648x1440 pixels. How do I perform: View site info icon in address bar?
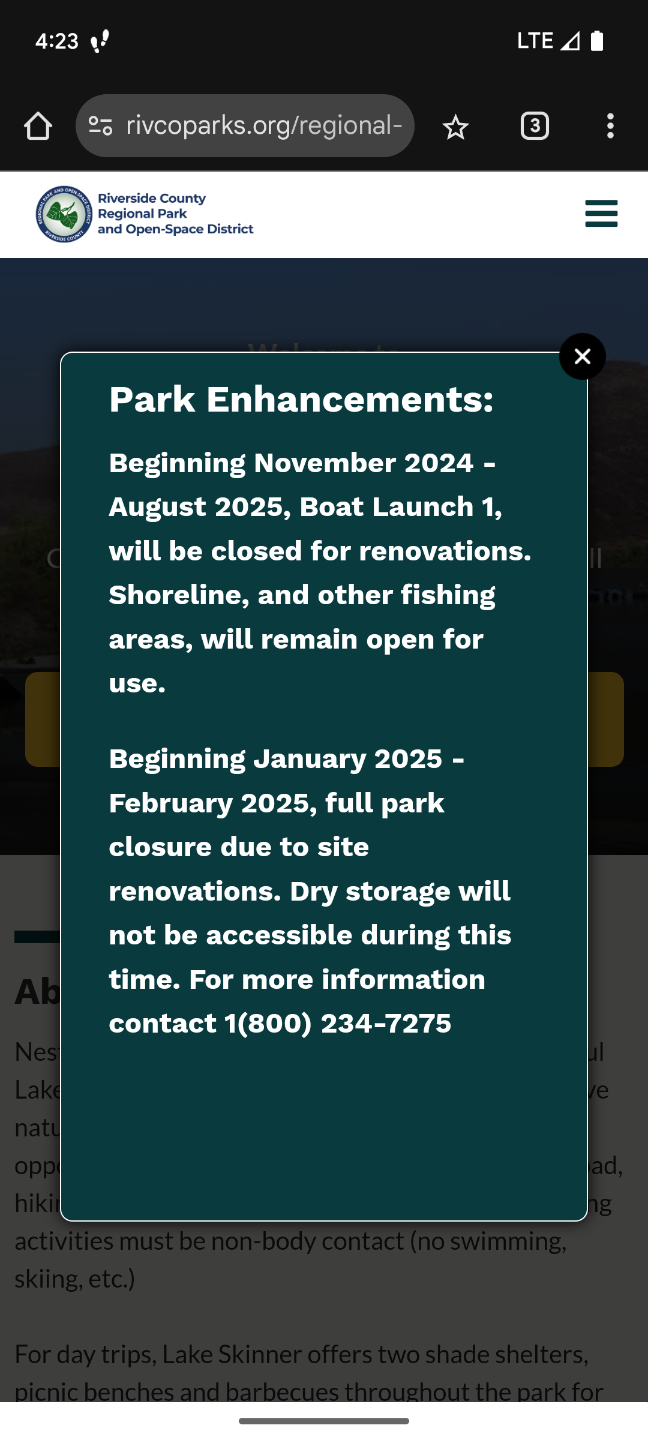100,126
